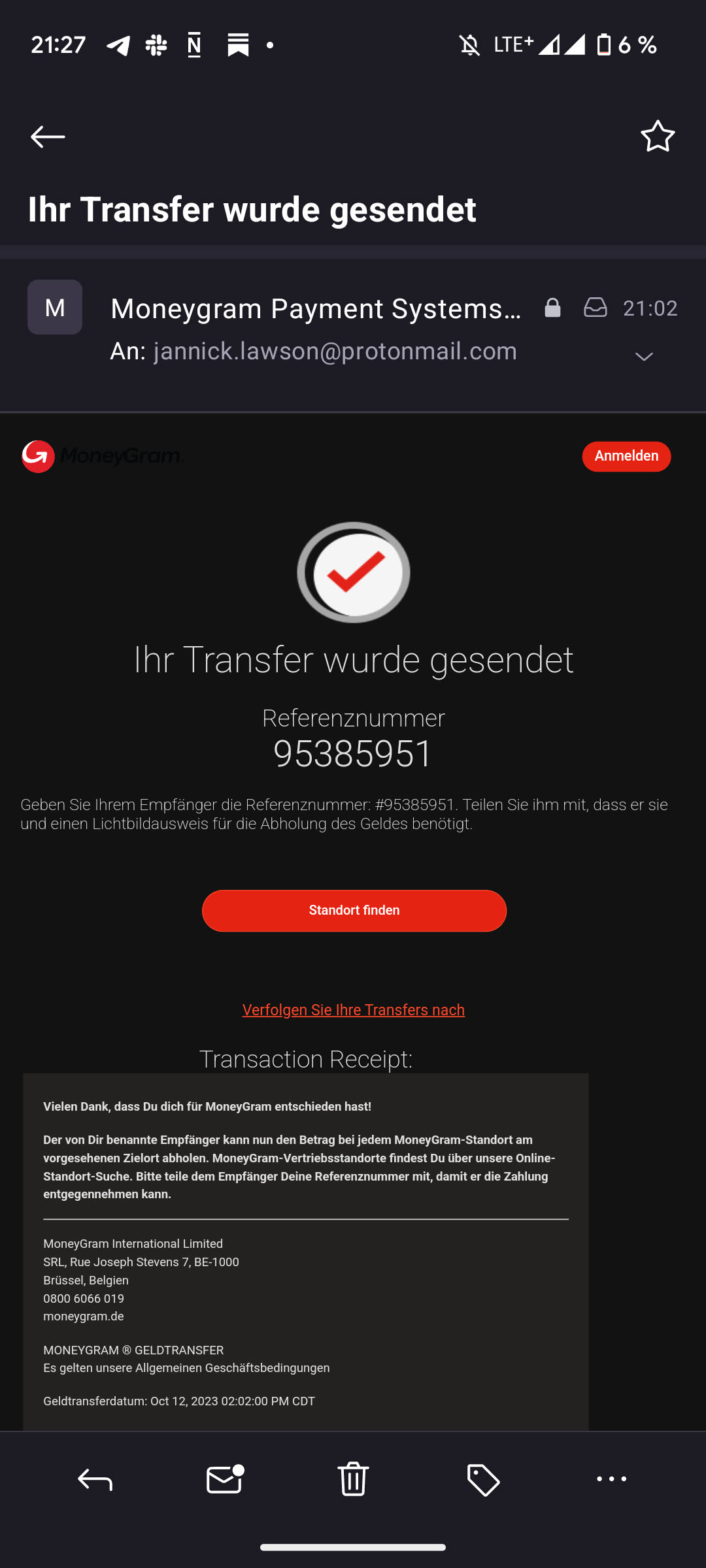Tap the Anmelden button
Screen dimensions: 706x1568
click(626, 456)
